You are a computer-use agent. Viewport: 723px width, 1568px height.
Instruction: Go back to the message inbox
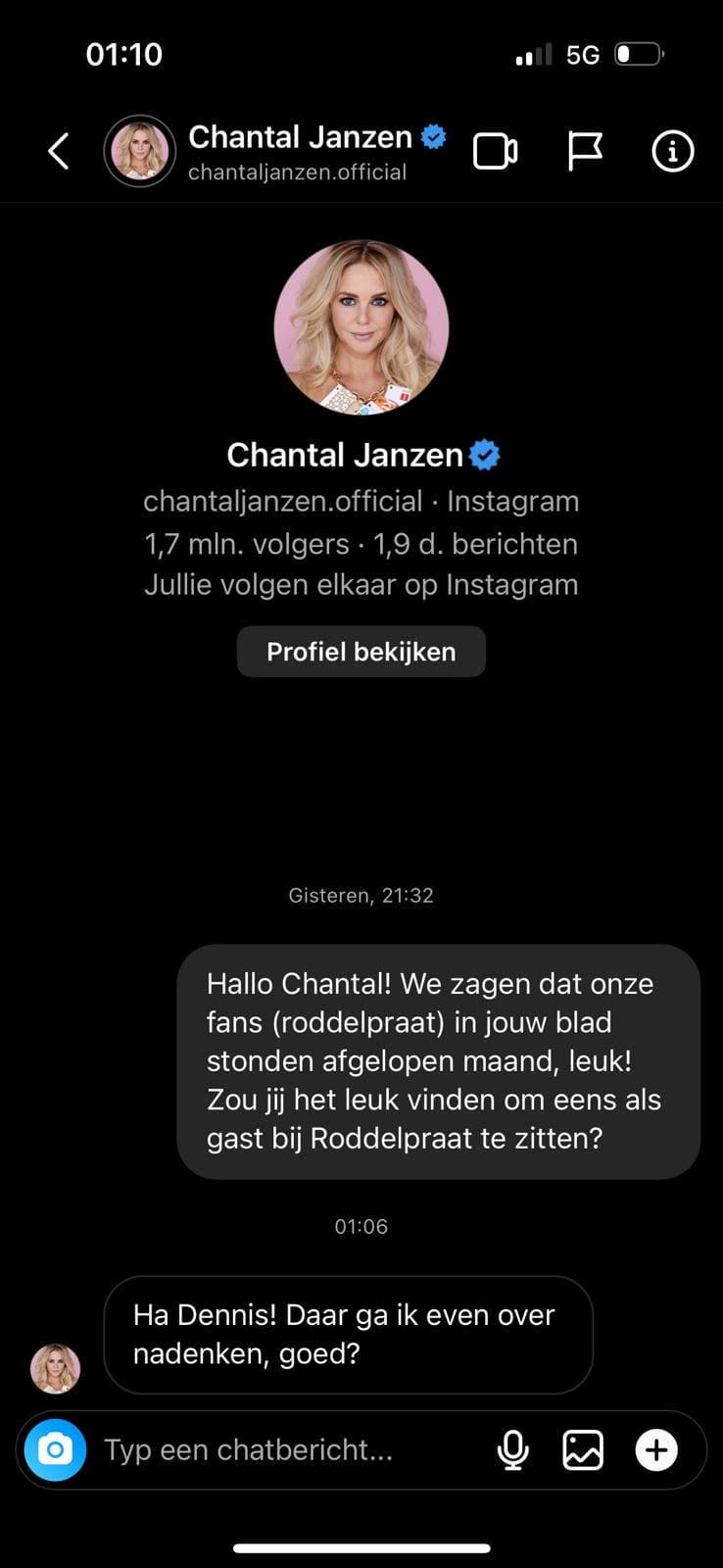(59, 152)
